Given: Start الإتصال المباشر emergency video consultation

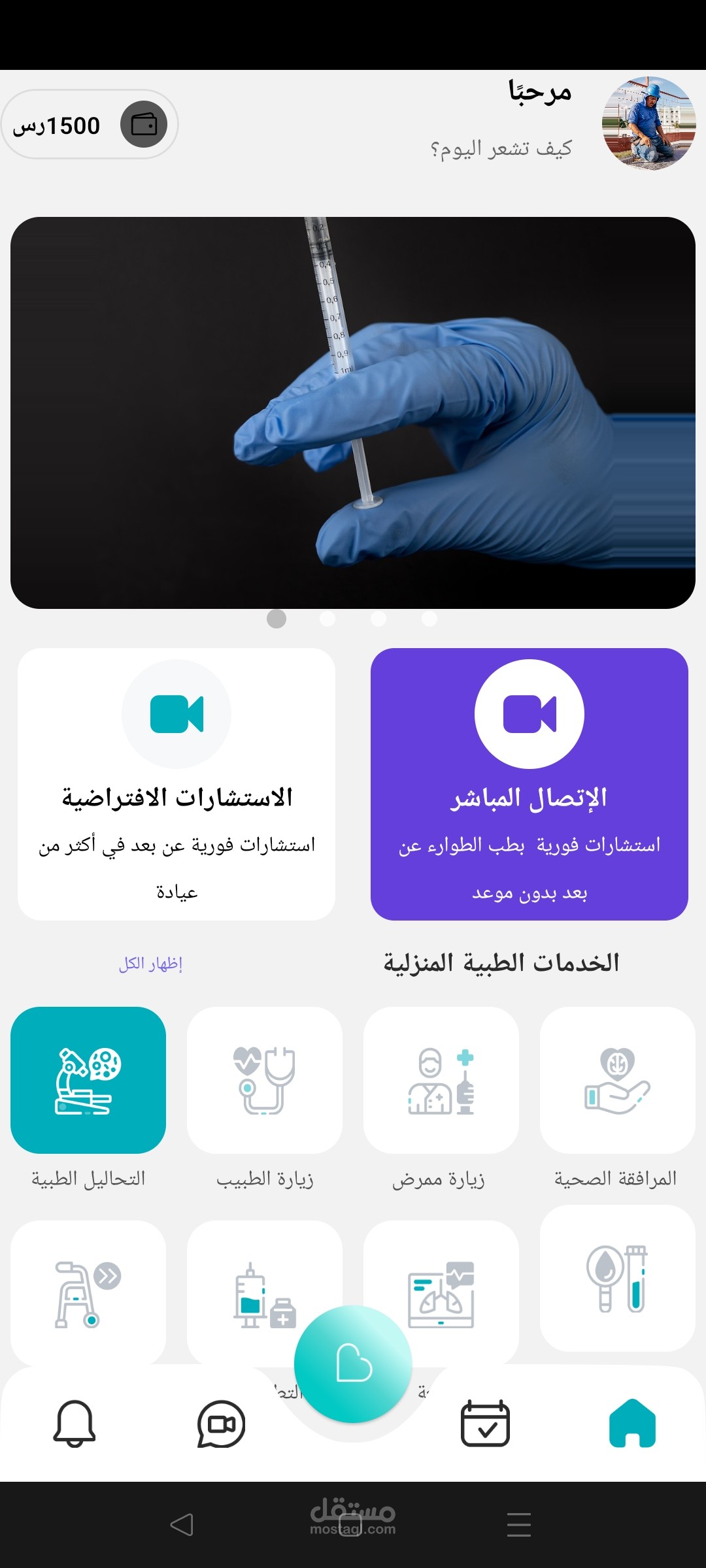Looking at the screenshot, I should (529, 784).
